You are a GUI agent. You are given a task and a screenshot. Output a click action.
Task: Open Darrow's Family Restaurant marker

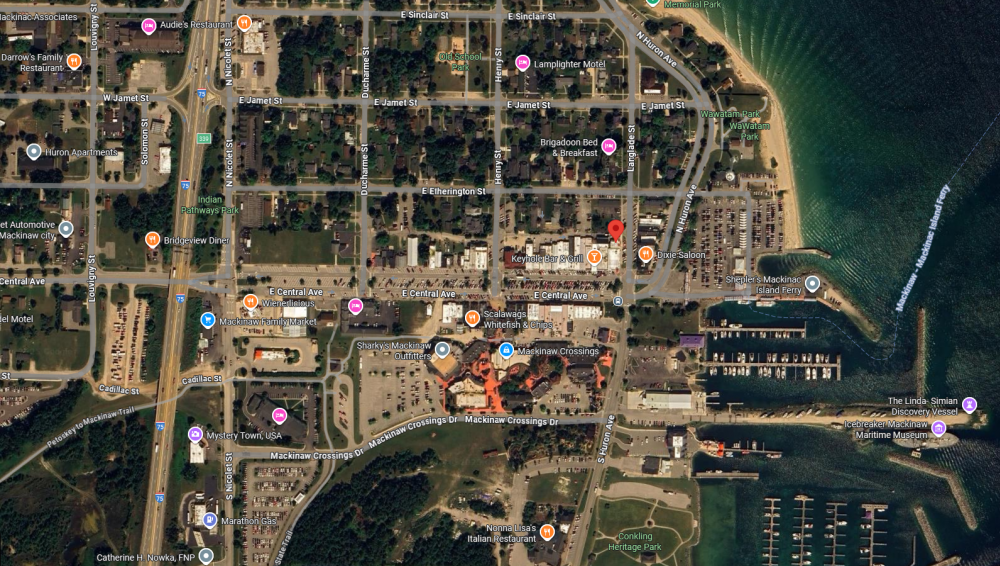tap(74, 61)
